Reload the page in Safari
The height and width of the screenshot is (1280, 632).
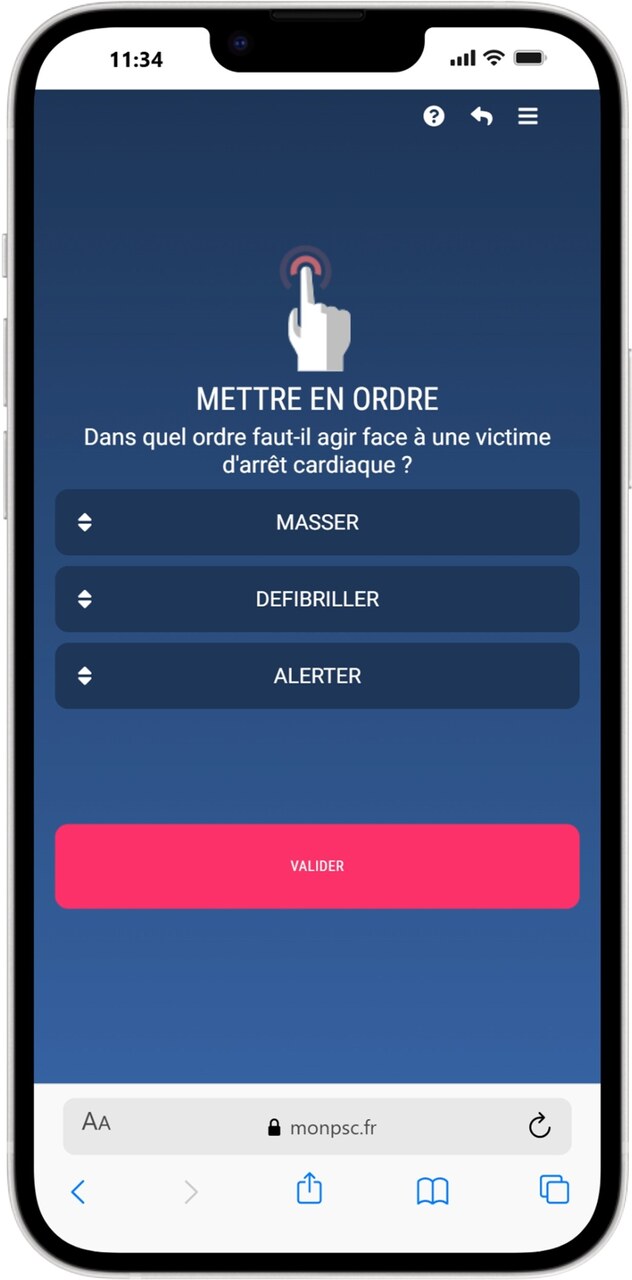click(539, 1127)
